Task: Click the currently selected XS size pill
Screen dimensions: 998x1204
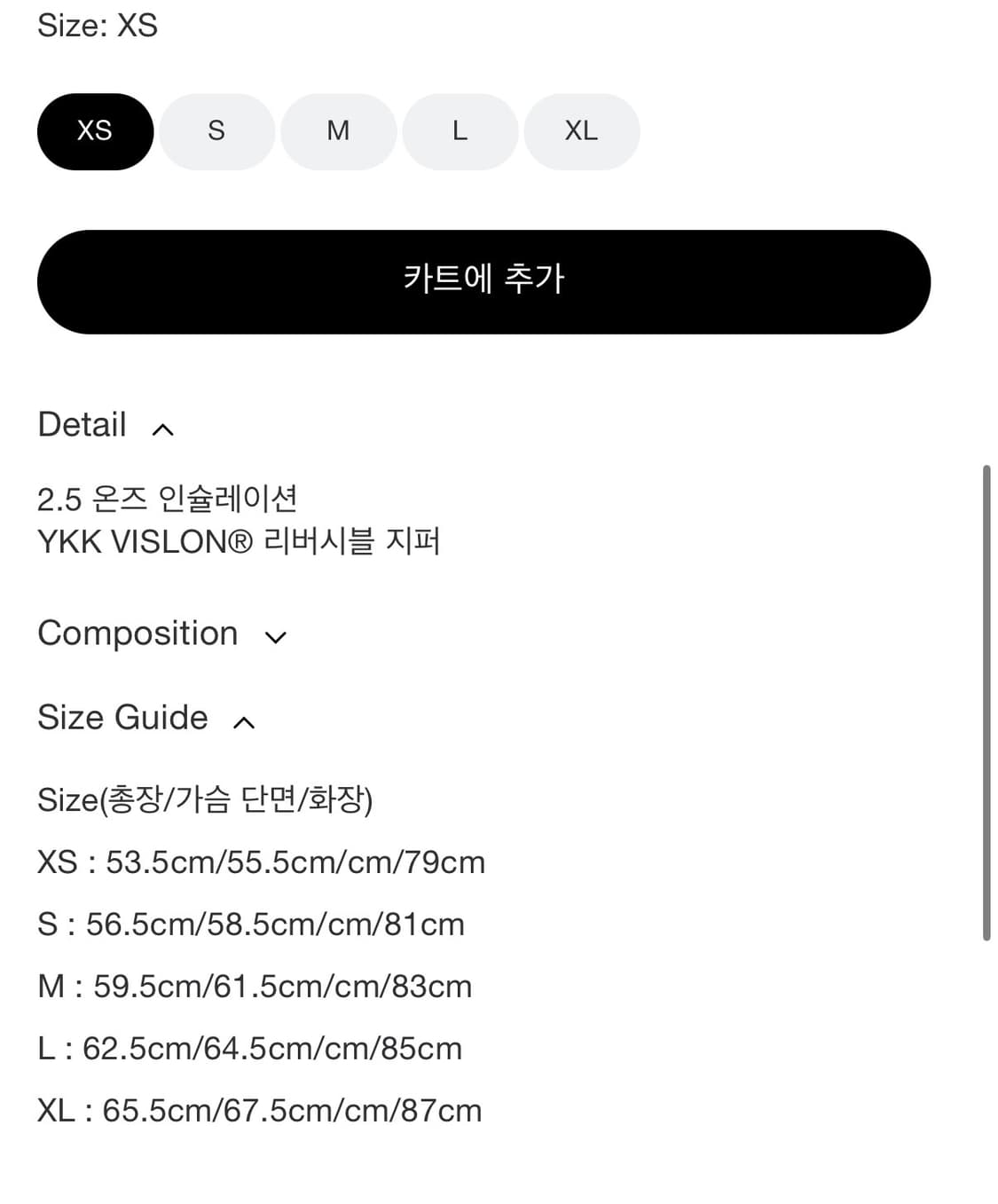Action: coord(95,131)
